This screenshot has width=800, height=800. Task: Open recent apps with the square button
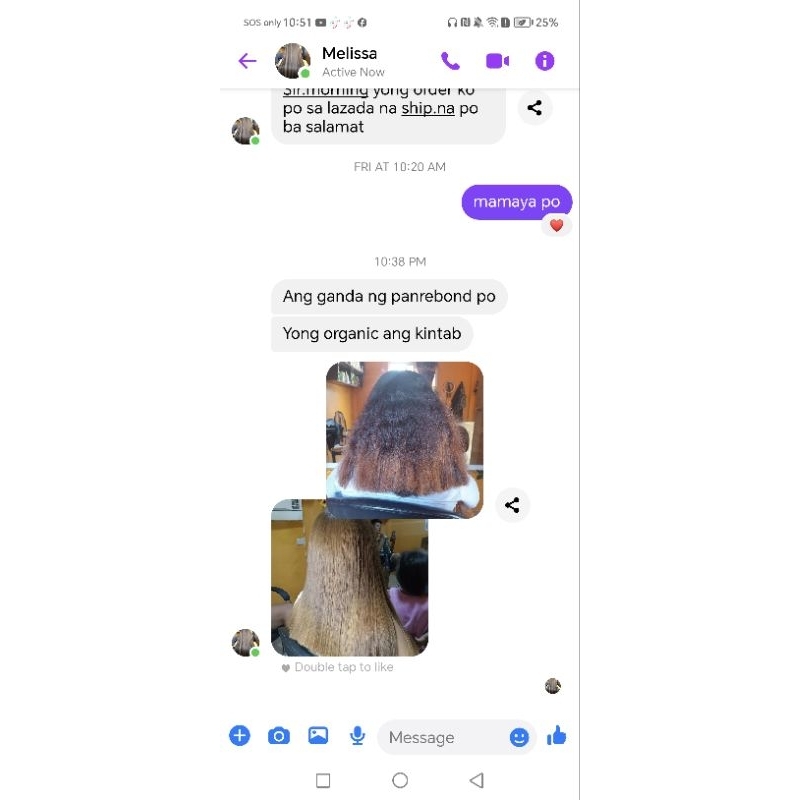point(323,780)
